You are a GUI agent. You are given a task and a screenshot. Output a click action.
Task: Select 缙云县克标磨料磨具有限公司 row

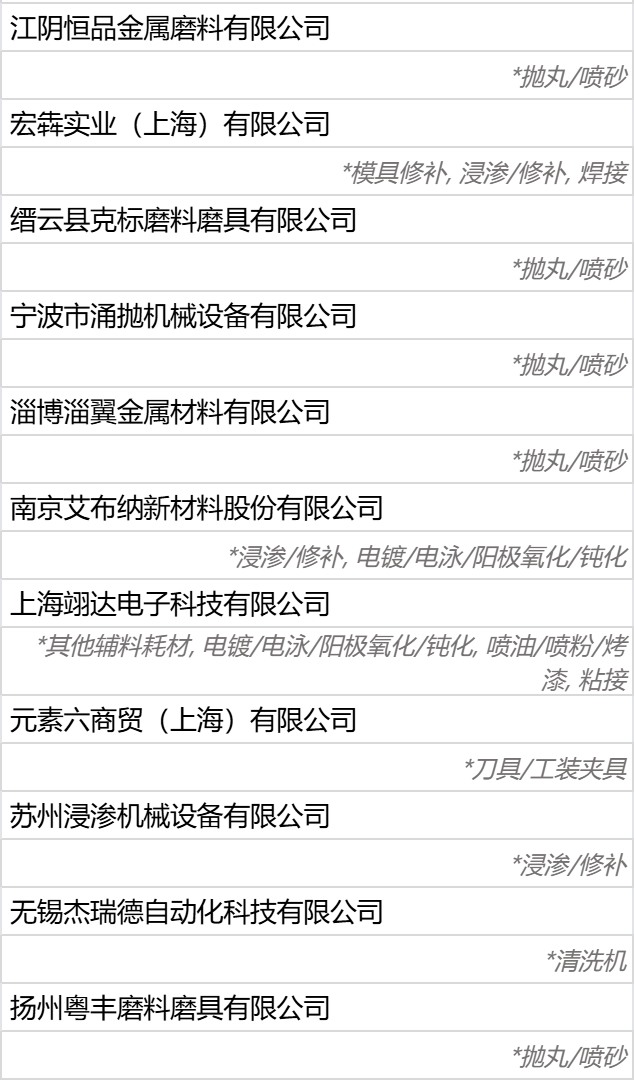coord(183,221)
